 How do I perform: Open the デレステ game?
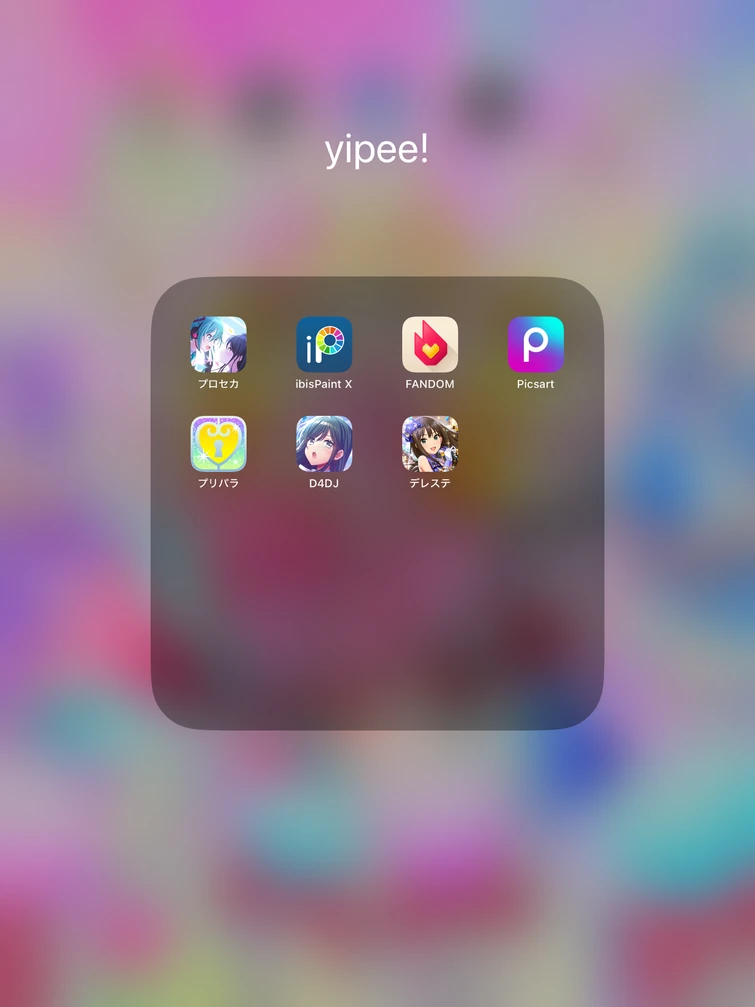point(430,444)
